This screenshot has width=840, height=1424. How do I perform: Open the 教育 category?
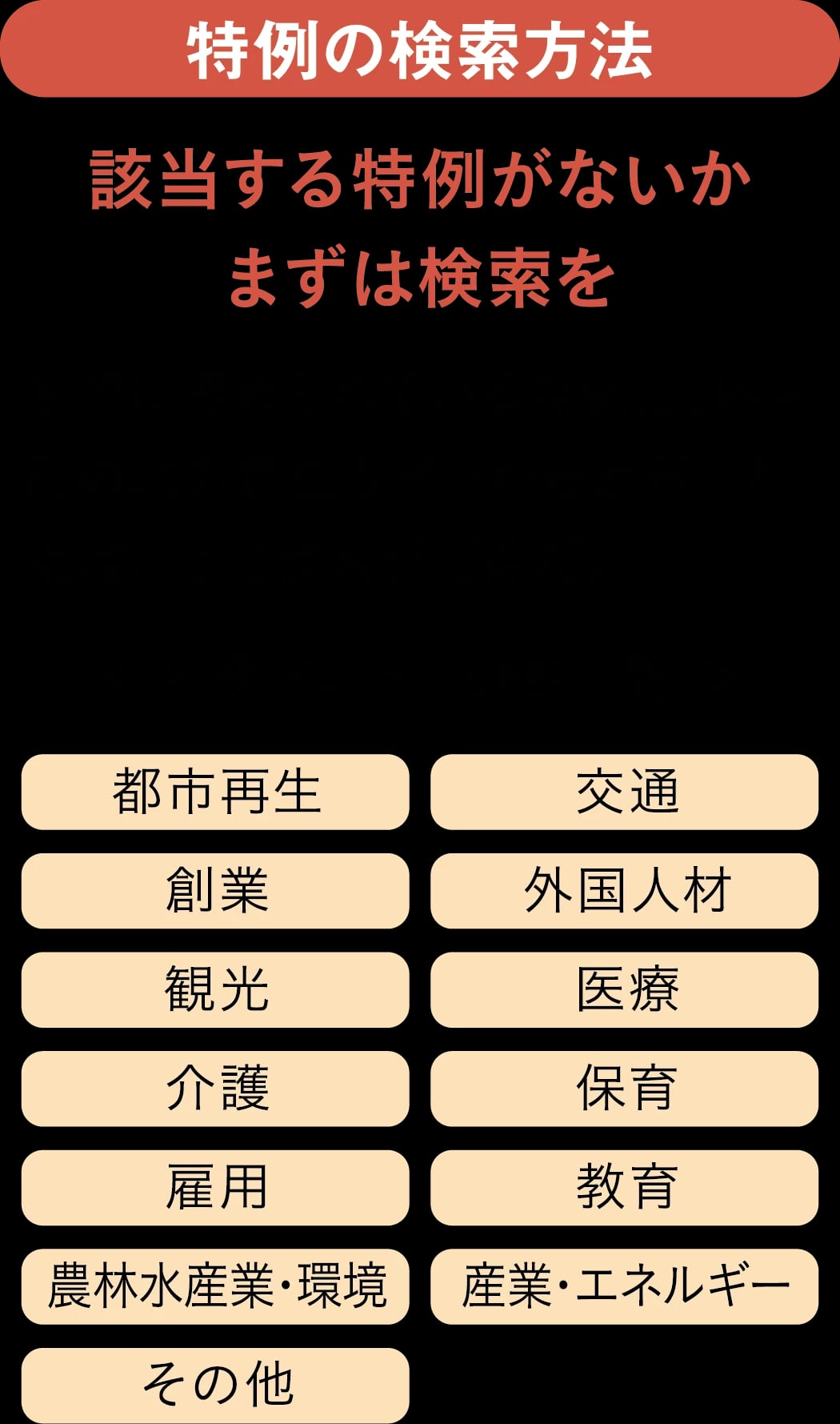624,1187
